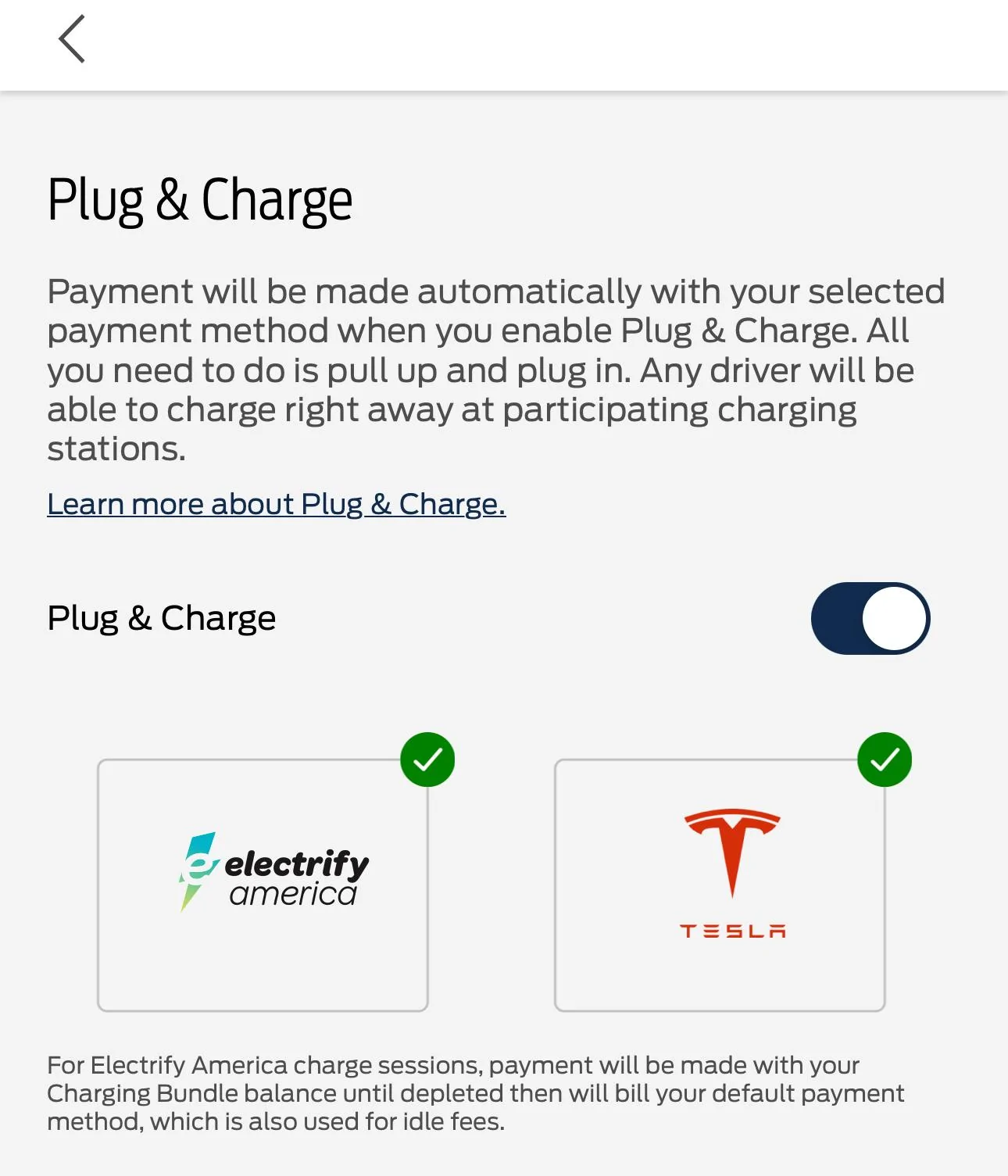This screenshot has width=1008, height=1176.
Task: Turn off the Plug & Charge switch
Action: click(870, 618)
